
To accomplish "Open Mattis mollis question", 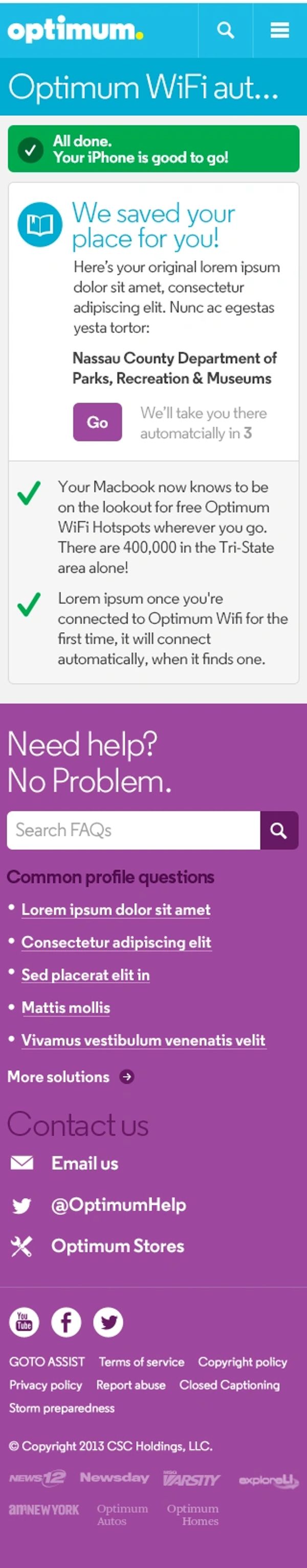I will (65, 1007).
